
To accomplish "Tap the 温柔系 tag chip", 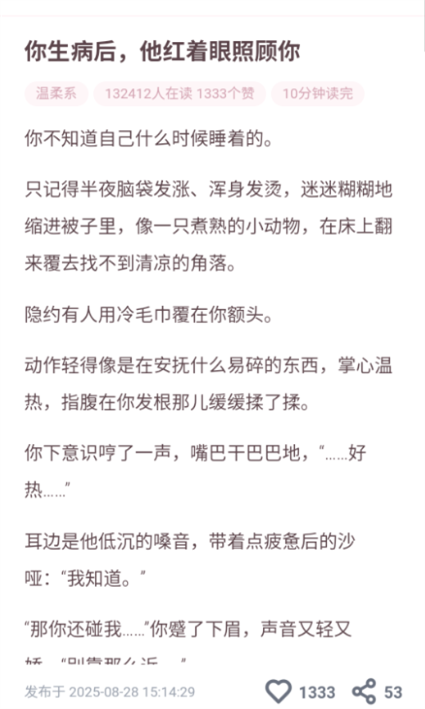I will tap(56, 94).
